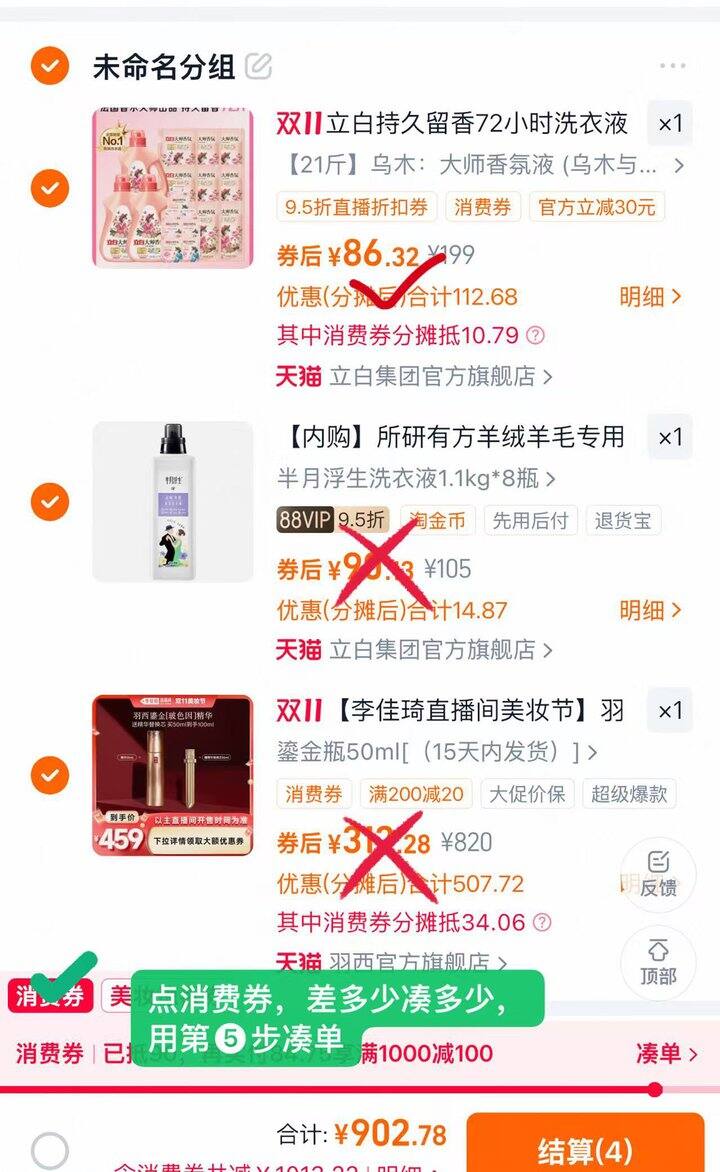The height and width of the screenshot is (1172, 720).
Task: Open the group's three-dot overflow menu
Action: coord(672,67)
